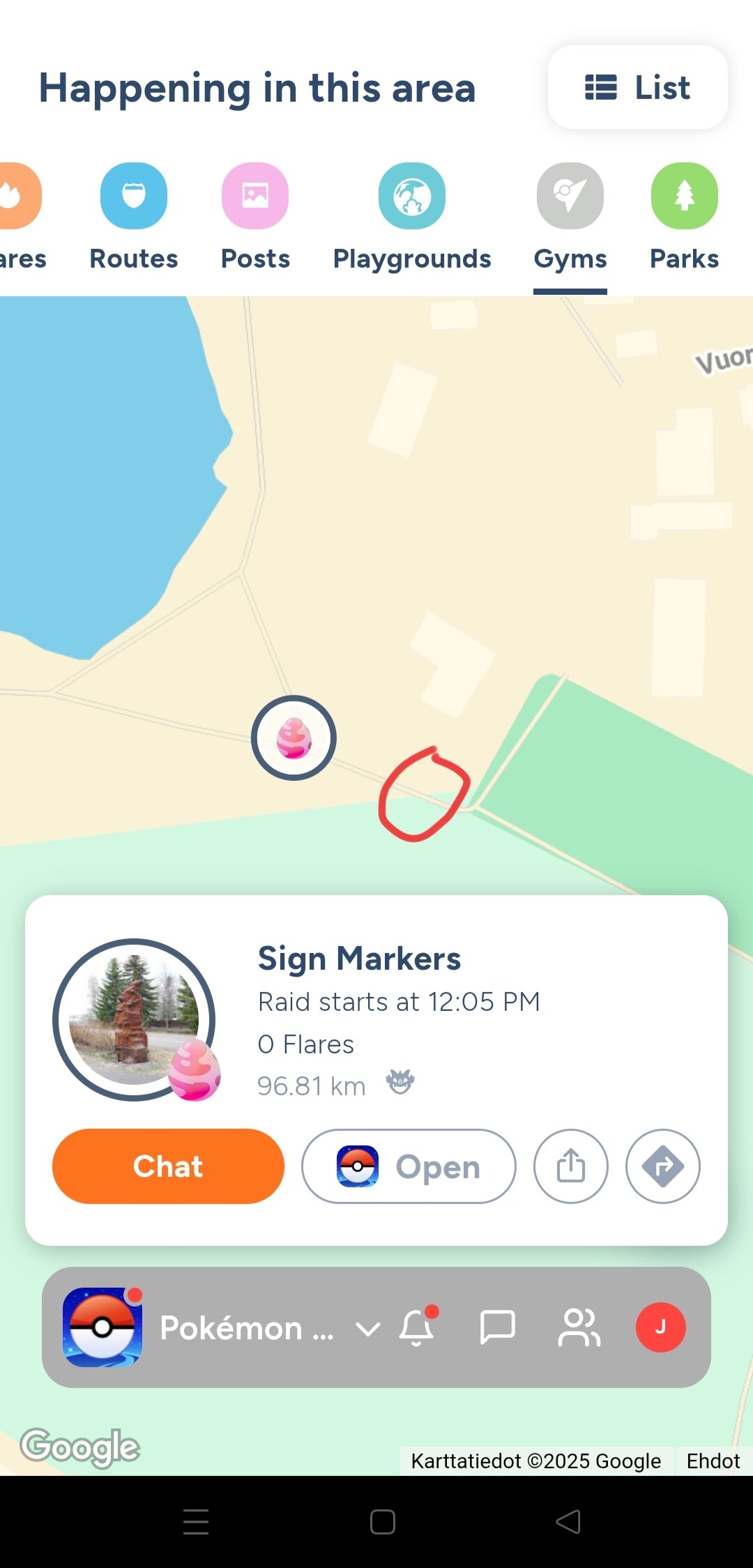The height and width of the screenshot is (1568, 753).
Task: Get directions to Sign Markers
Action: click(x=662, y=1166)
